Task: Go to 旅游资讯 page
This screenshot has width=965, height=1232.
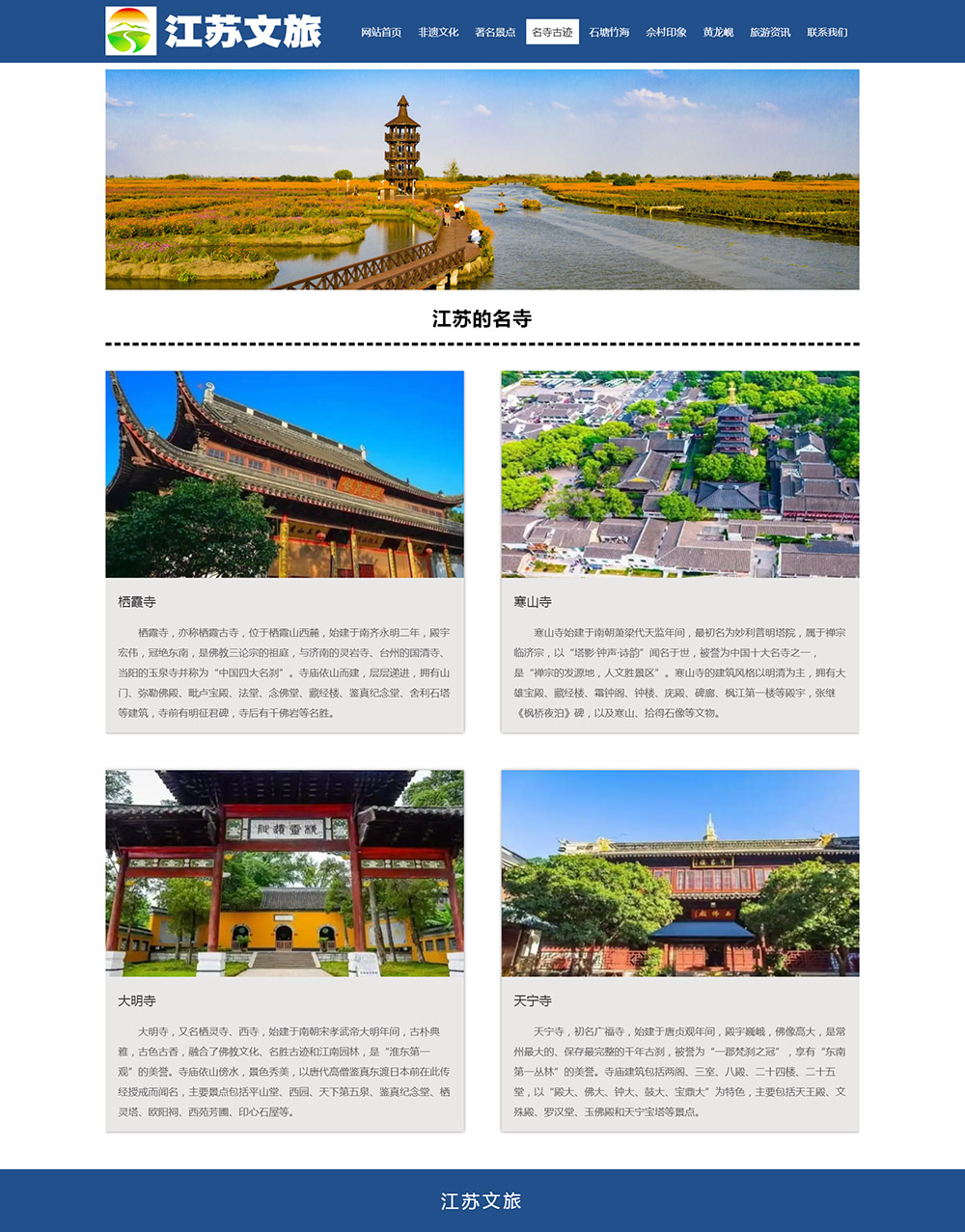Action: [770, 32]
